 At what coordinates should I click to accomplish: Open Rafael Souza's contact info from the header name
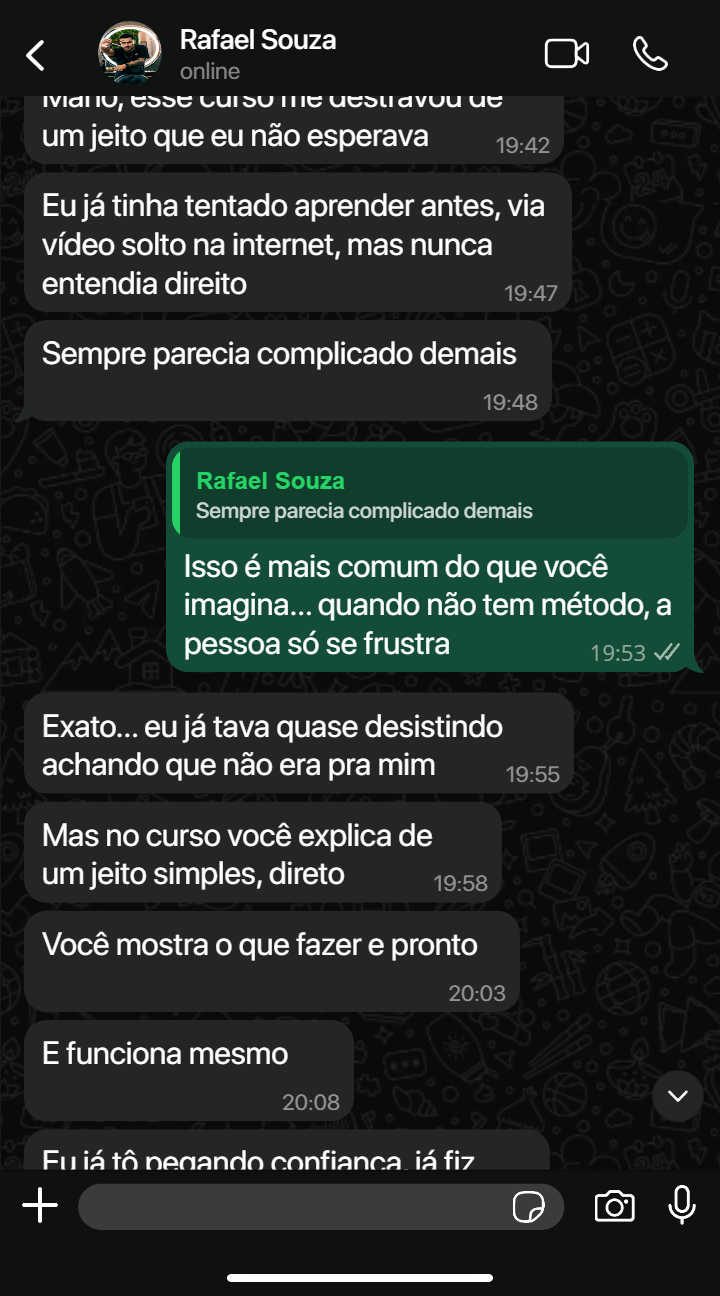tap(257, 41)
